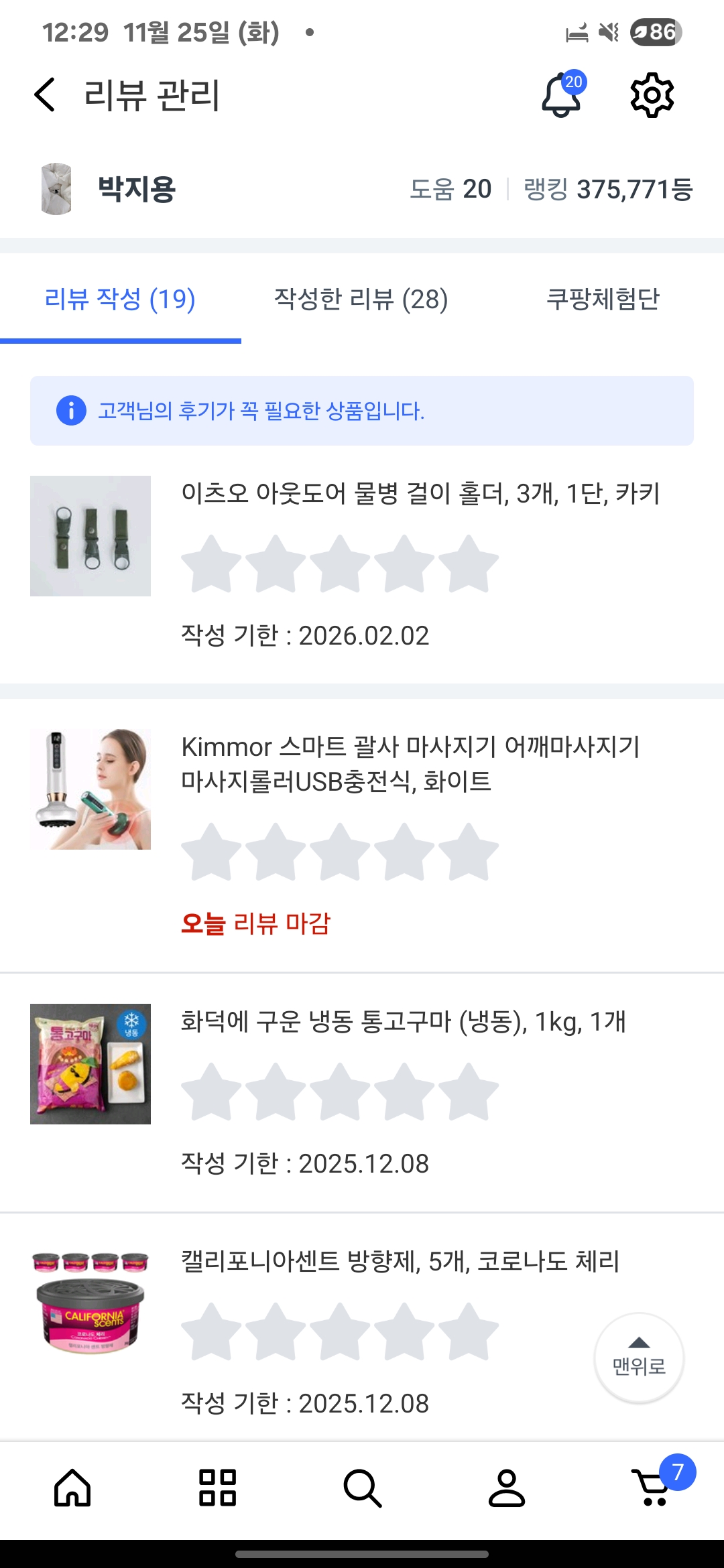The width and height of the screenshot is (724, 1568).
Task: Switch to the 쿠팡체험단 tab
Action: pyautogui.click(x=603, y=299)
